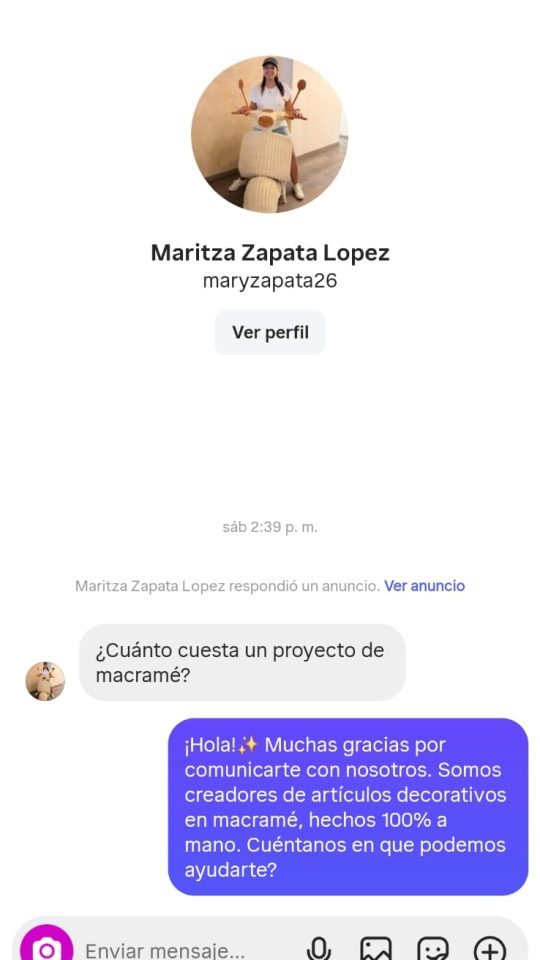The image size is (540, 960).
Task: Record a voice message with the microphone
Action: click(318, 949)
